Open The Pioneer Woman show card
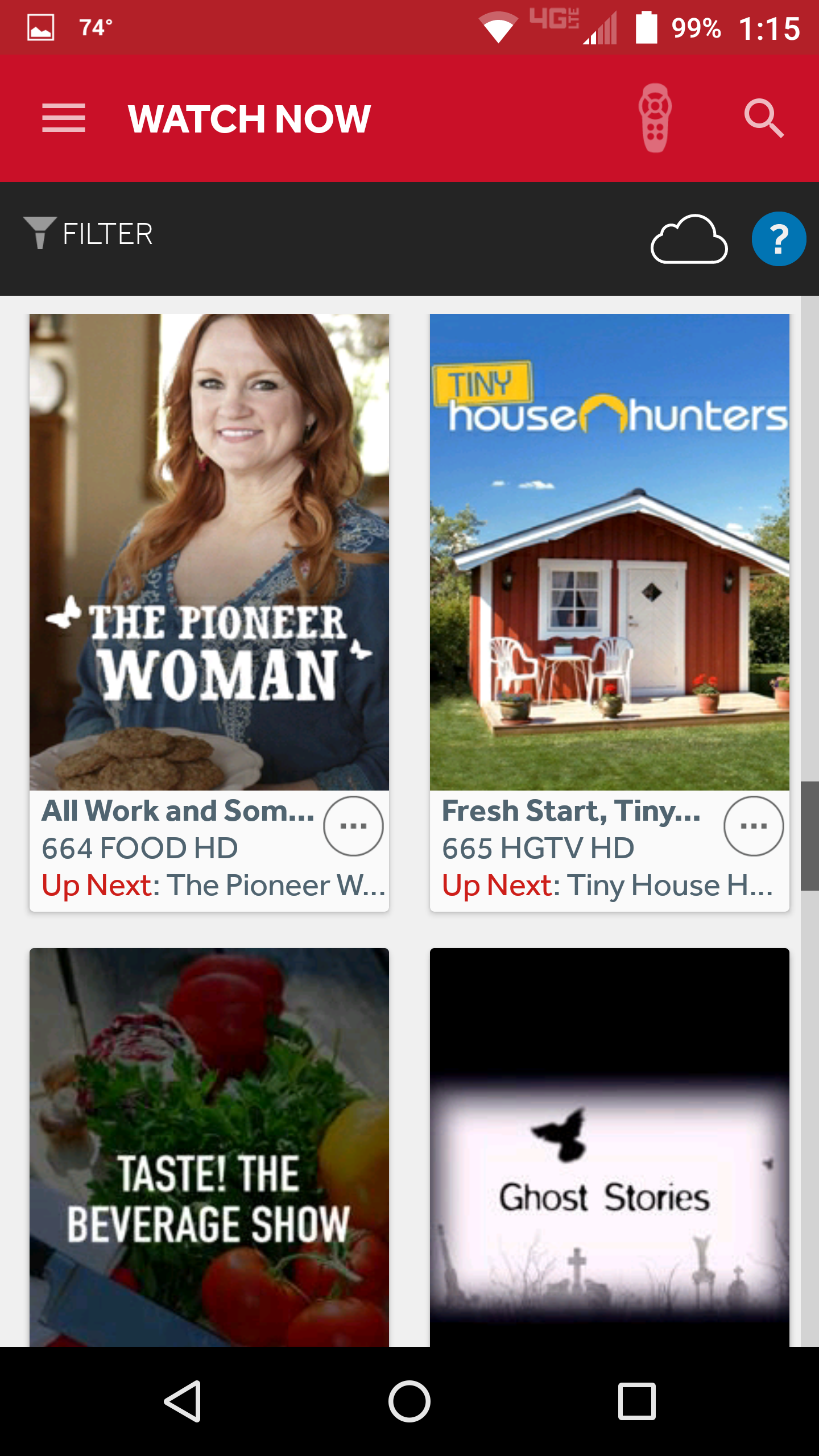 pyautogui.click(x=209, y=552)
